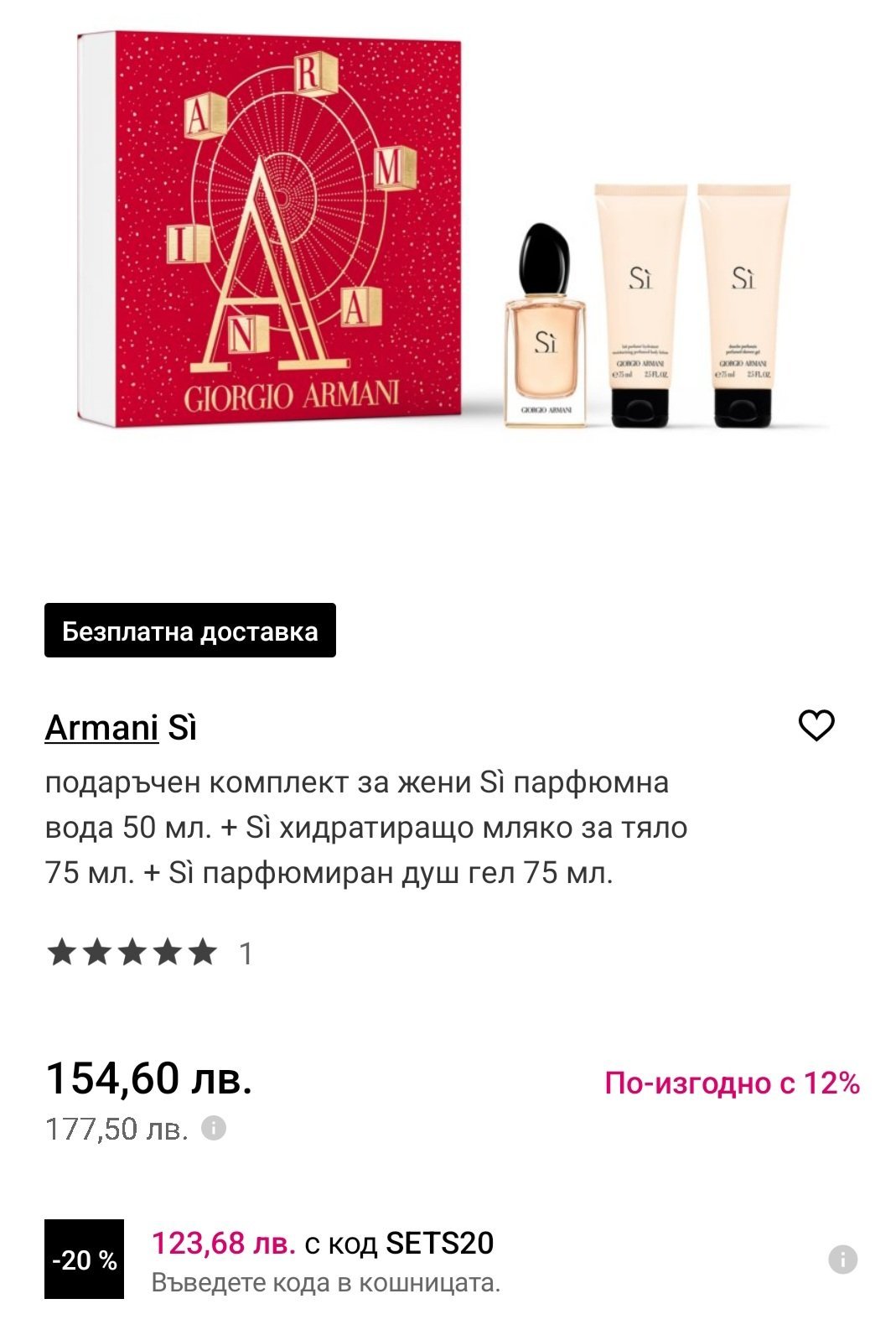Show info about the SETS20 code offer
The image size is (896, 1330).
[x=842, y=1260]
